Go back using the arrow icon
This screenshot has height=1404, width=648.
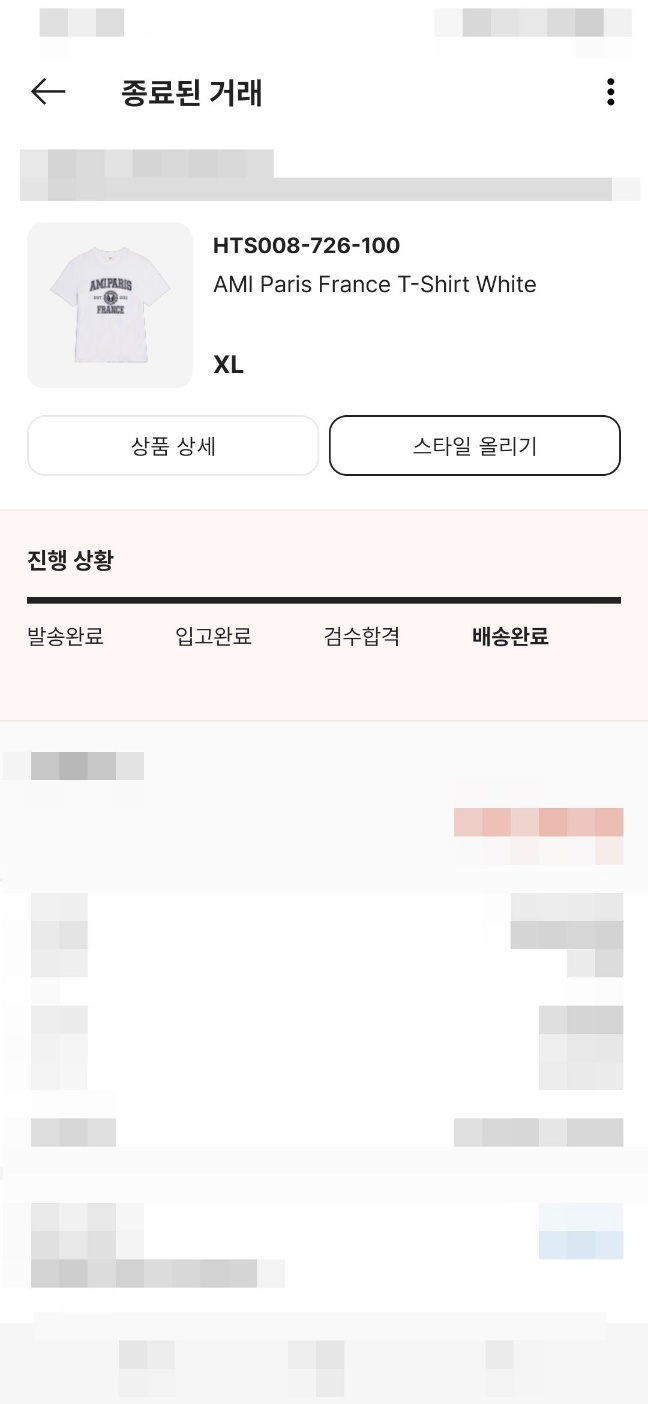[48, 92]
